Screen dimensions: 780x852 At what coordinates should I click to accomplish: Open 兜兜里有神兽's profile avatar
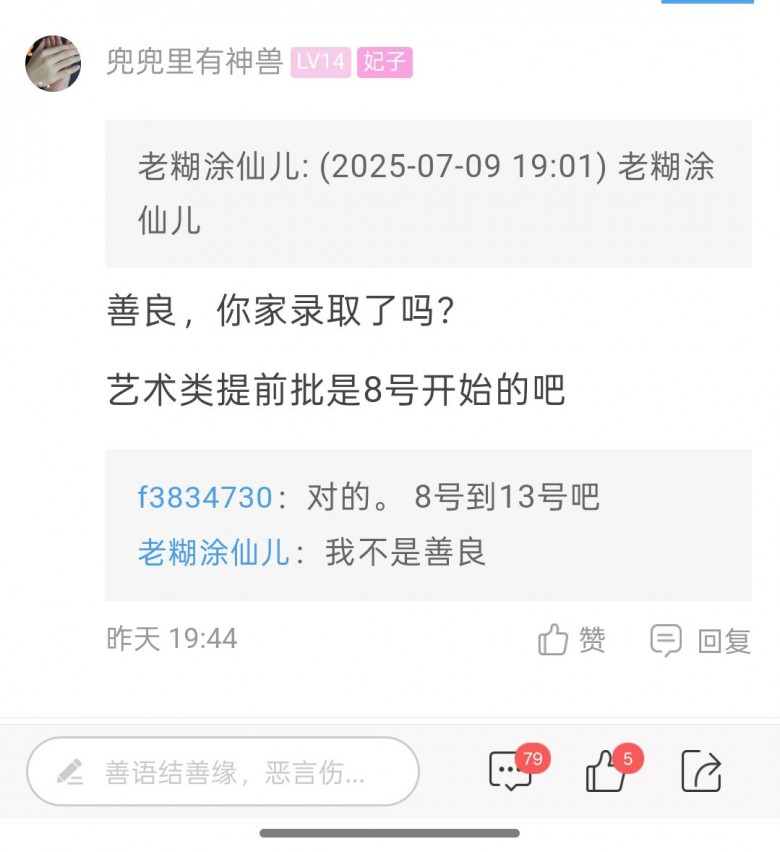(x=53, y=63)
